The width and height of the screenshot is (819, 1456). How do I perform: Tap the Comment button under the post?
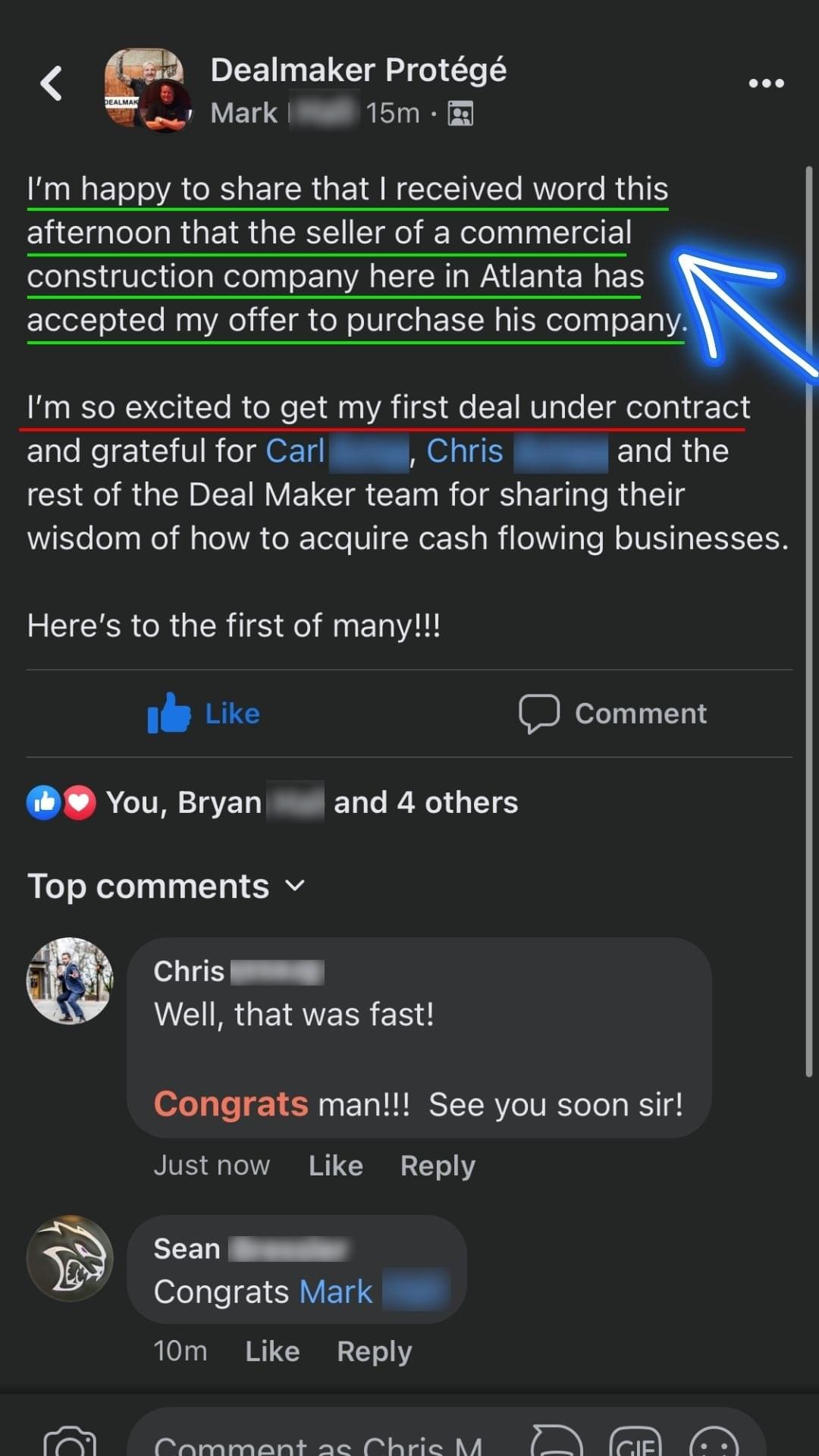coord(613,714)
